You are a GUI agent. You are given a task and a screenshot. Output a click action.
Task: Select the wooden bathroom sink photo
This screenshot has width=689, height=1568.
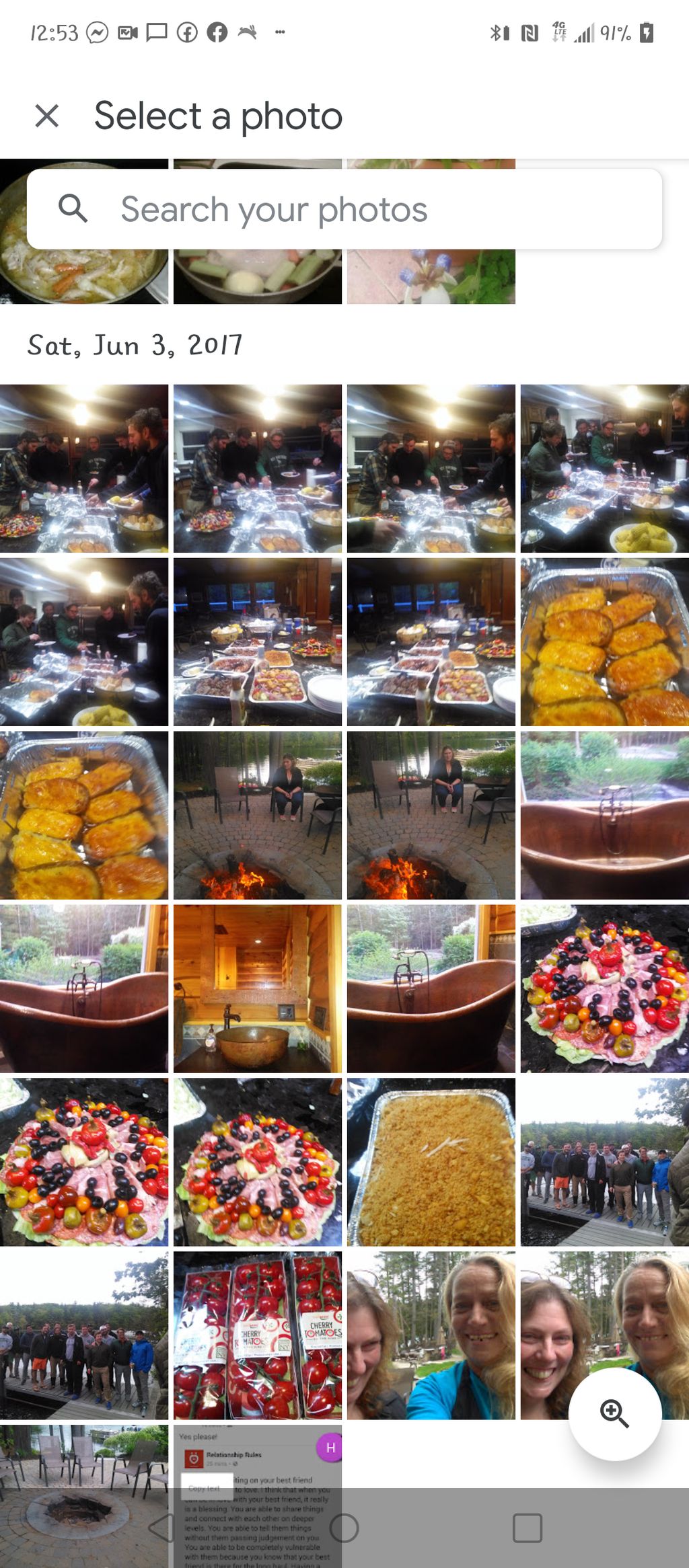pyautogui.click(x=258, y=988)
